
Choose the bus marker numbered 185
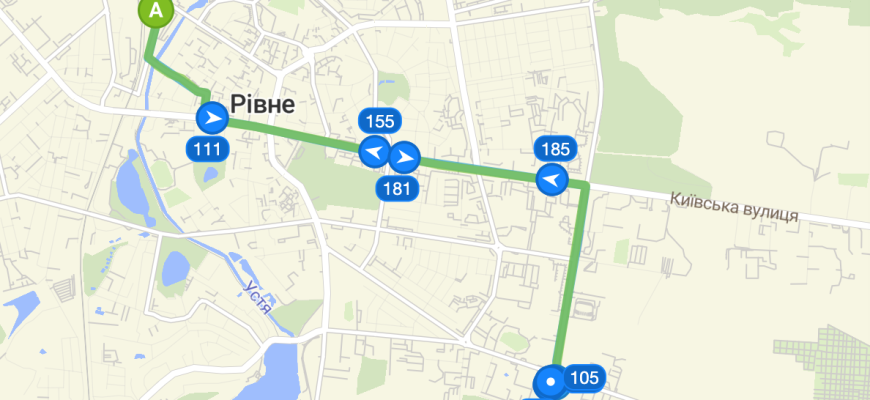coord(551,180)
